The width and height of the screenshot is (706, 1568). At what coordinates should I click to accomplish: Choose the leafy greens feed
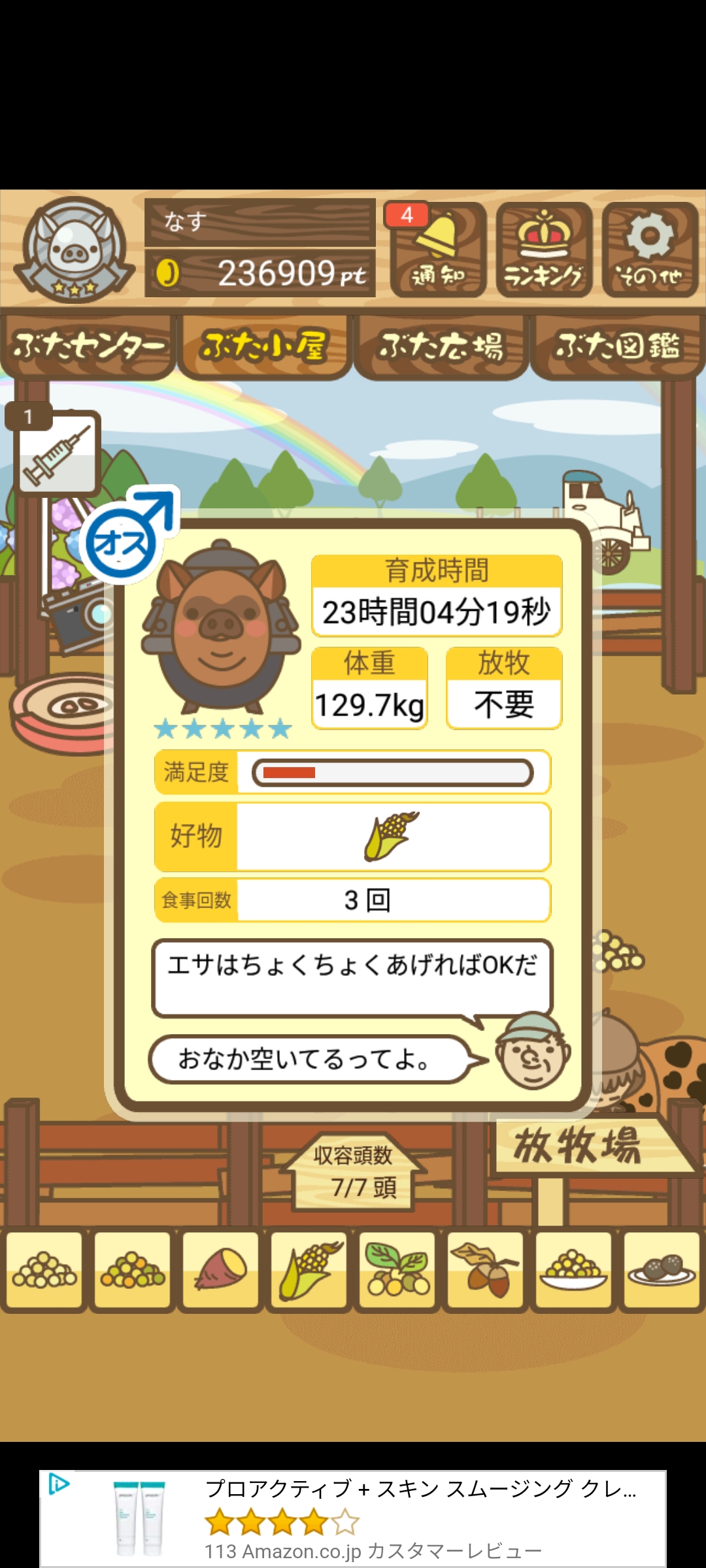[397, 1271]
